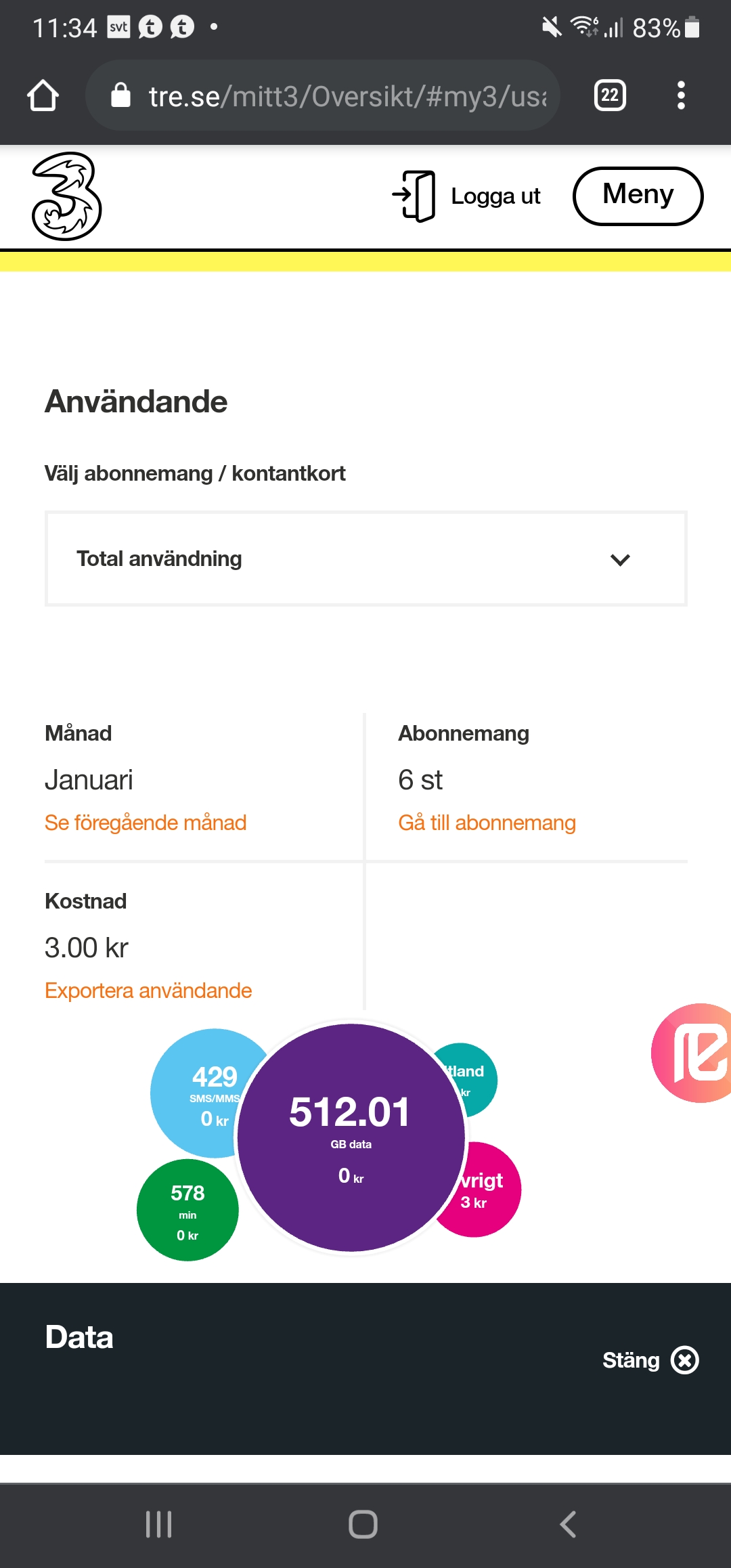Open the Se föregående månad link
731x1568 pixels.
point(146,823)
